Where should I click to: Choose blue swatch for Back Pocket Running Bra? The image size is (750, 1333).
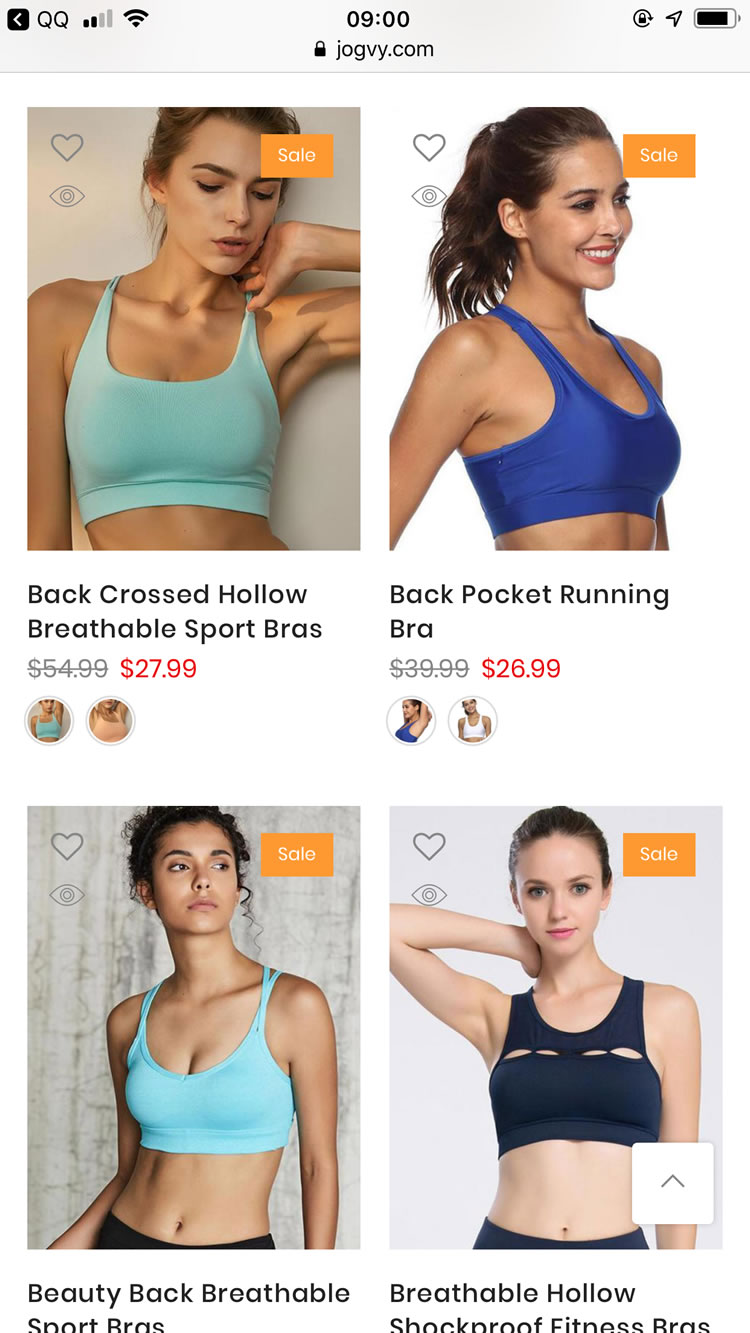click(x=411, y=720)
